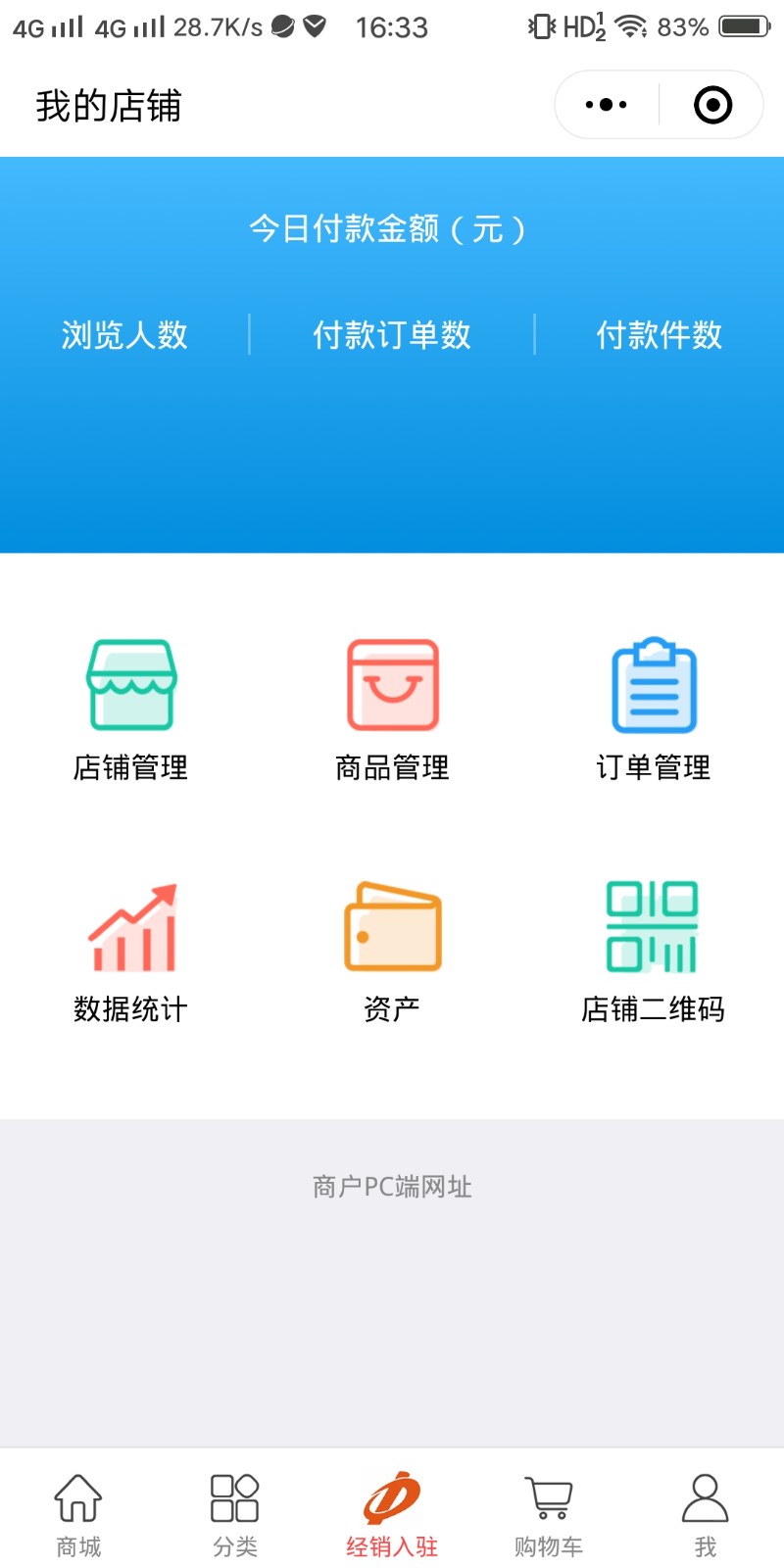Open the mini program overflow menu
The image size is (784, 1568).
pos(607,105)
